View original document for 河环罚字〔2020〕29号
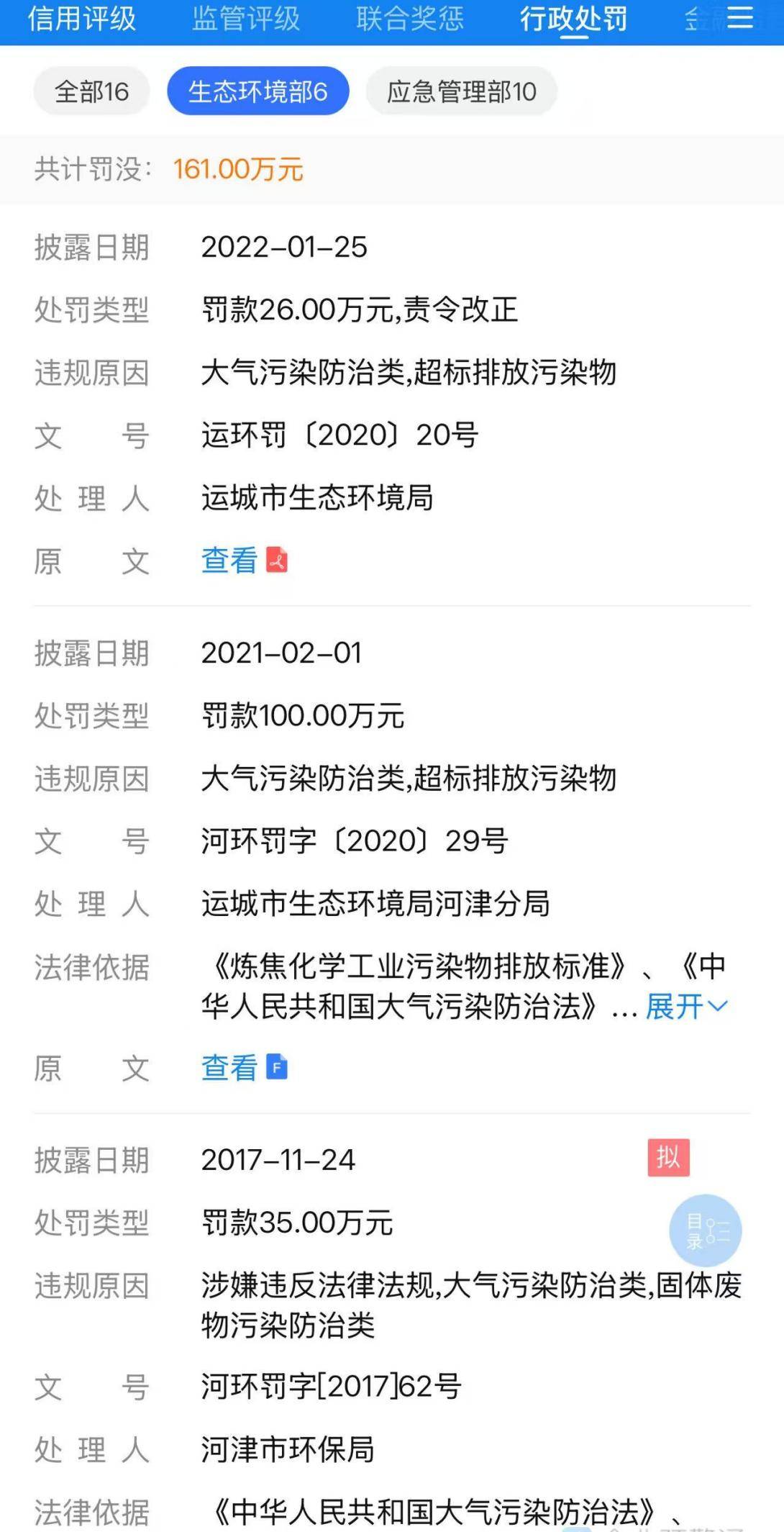 [x=244, y=1067]
